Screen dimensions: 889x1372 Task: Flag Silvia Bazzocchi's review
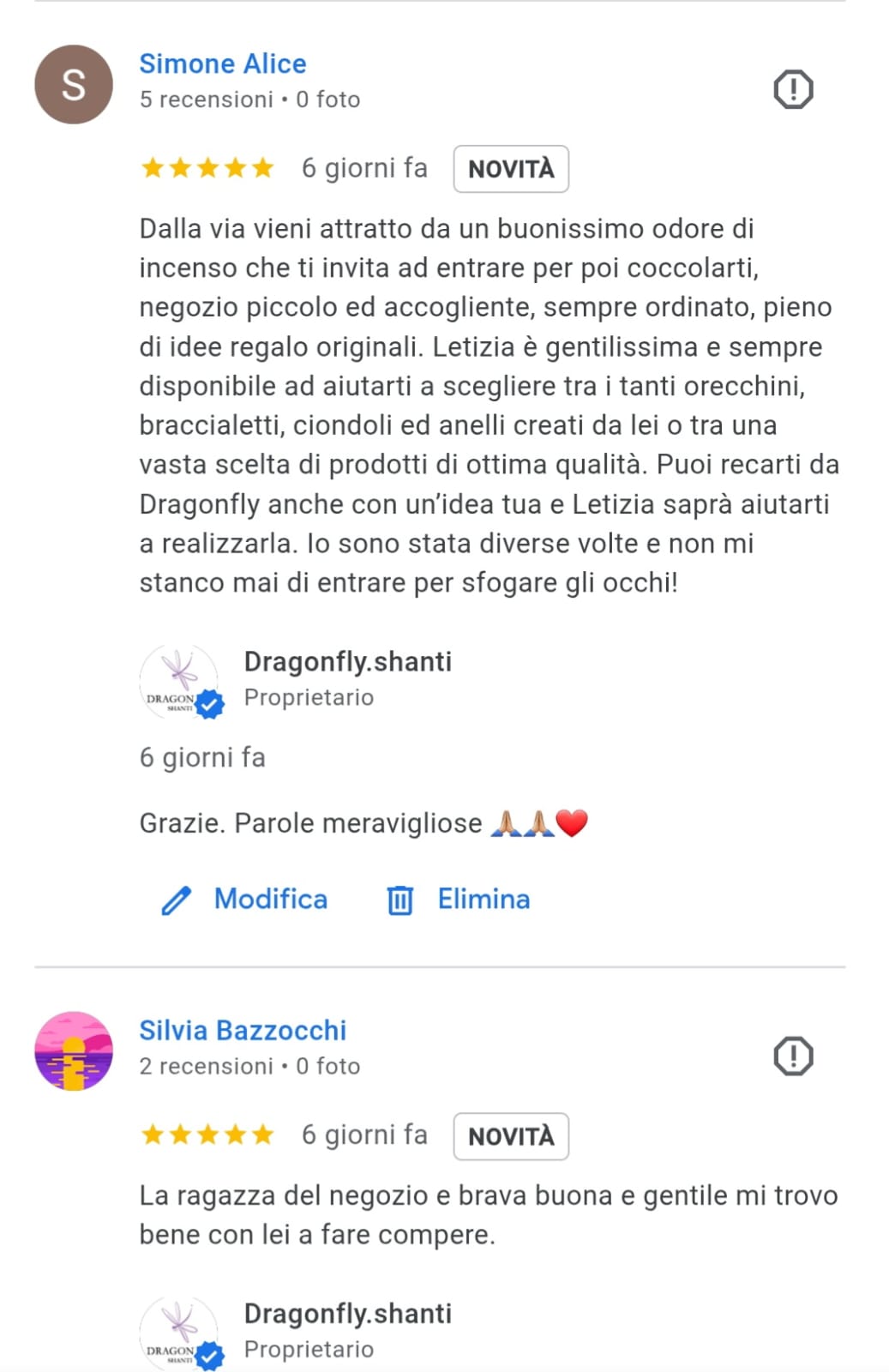793,1056
